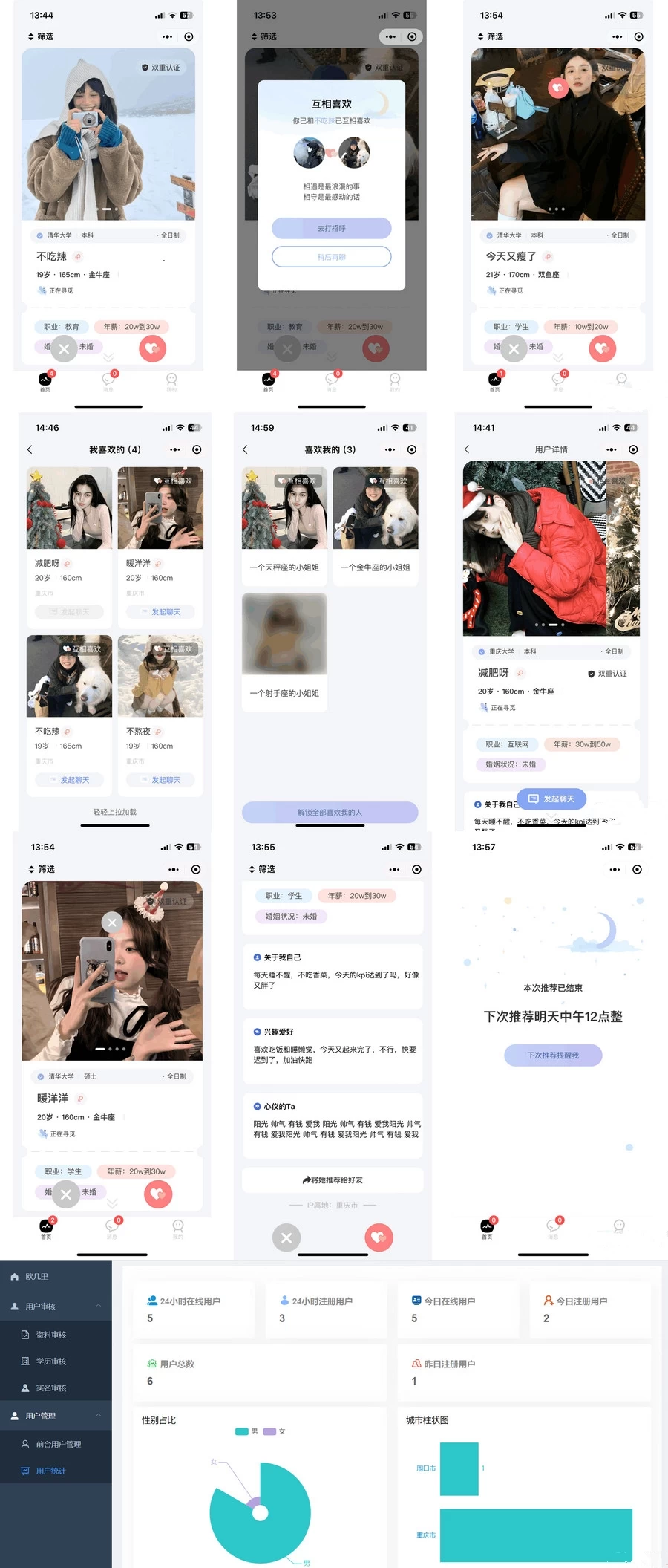Open the 消息 messages icon in bottom navigation

tap(109, 380)
